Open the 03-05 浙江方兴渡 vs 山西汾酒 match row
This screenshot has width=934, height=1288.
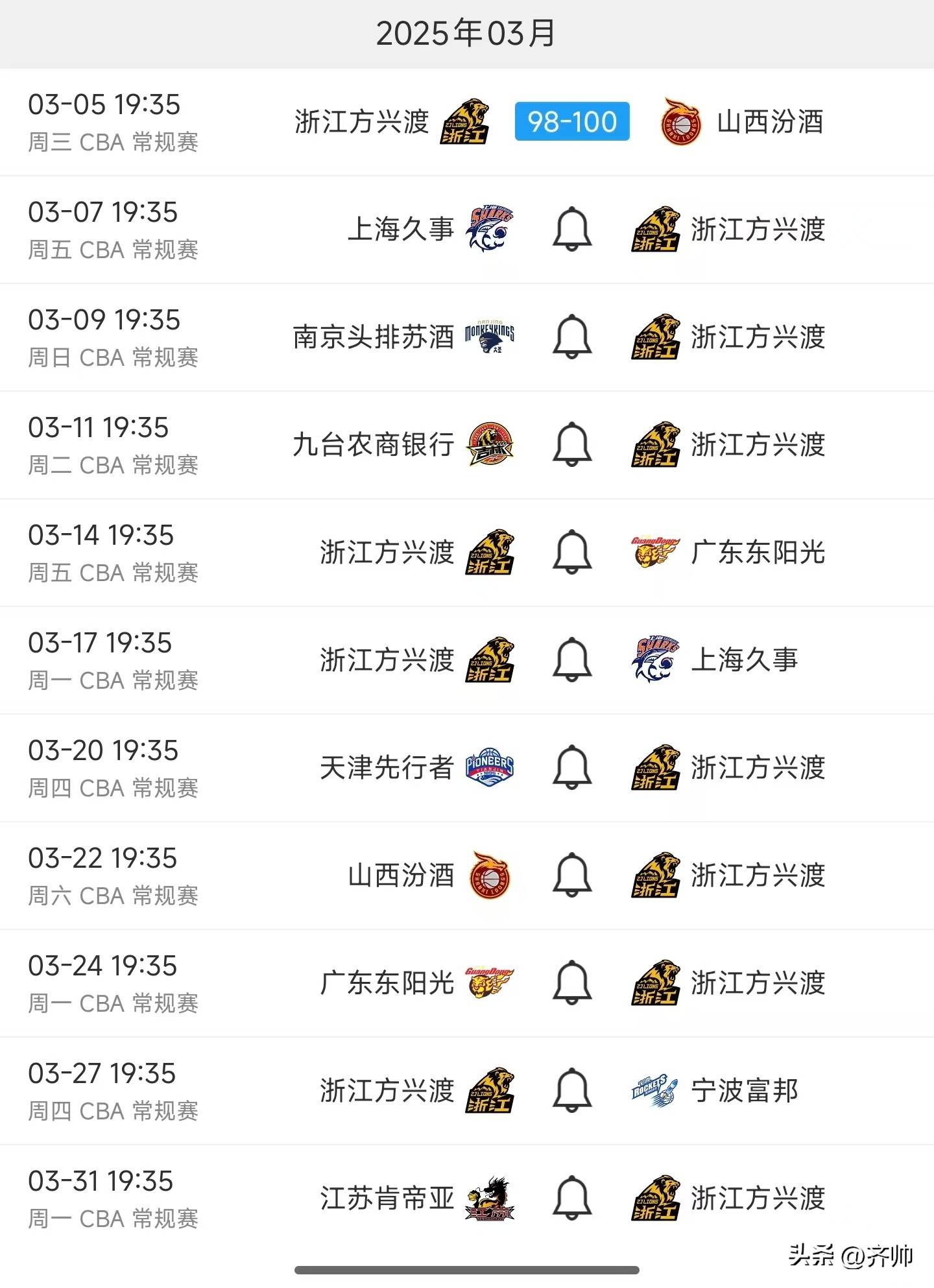[x=246, y=122]
